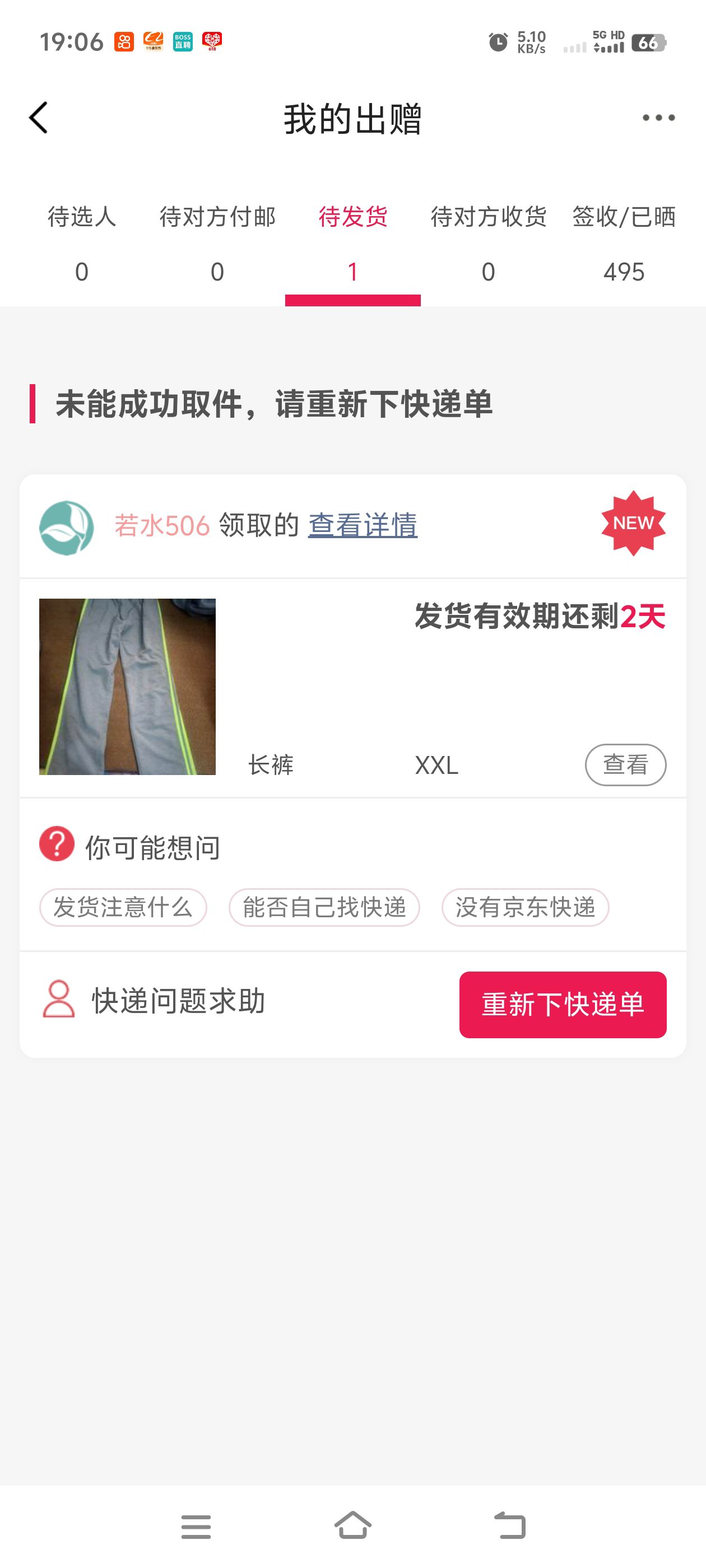Screen dimensions: 706x1568
Task: Select the 能否自己找快递 chip
Action: coord(324,907)
